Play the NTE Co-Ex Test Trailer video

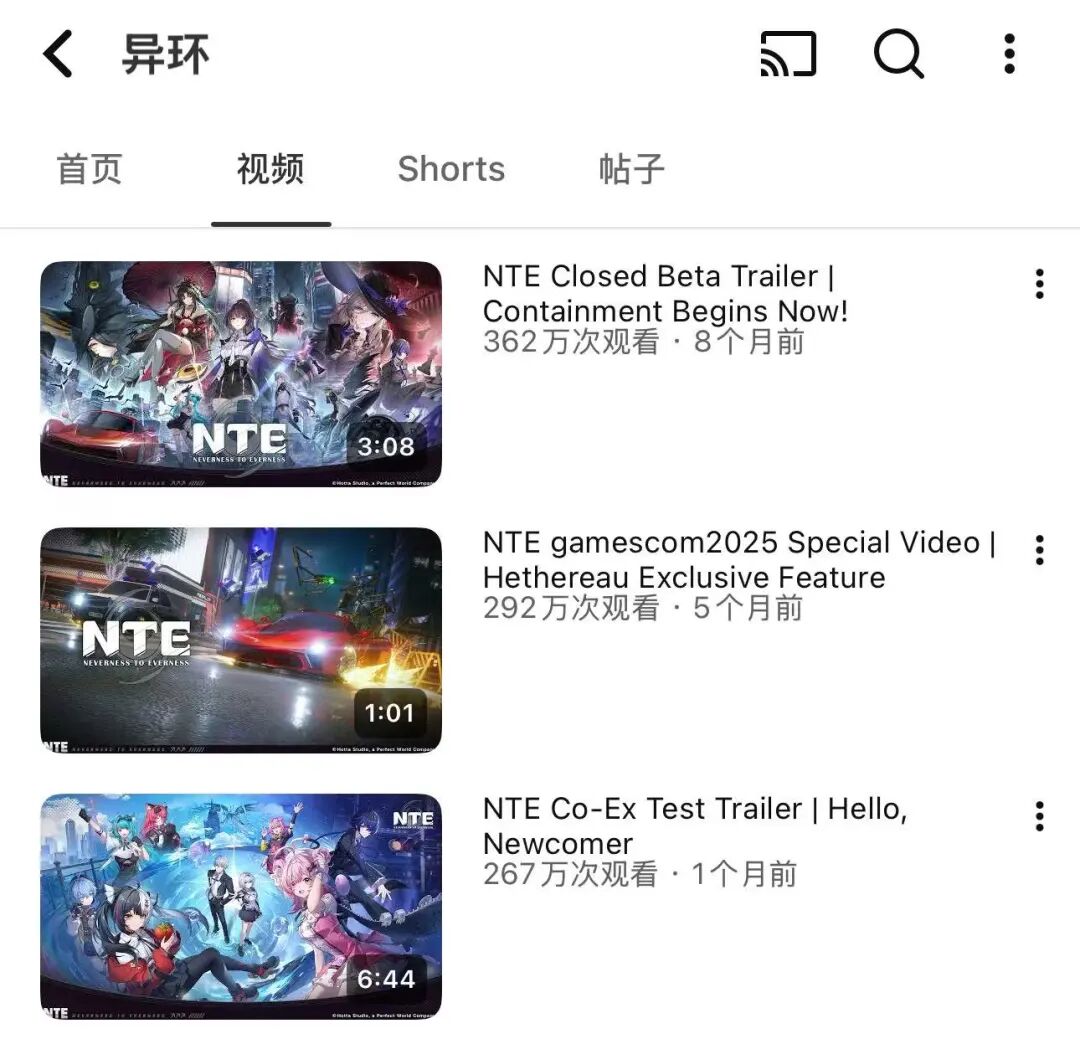click(241, 906)
